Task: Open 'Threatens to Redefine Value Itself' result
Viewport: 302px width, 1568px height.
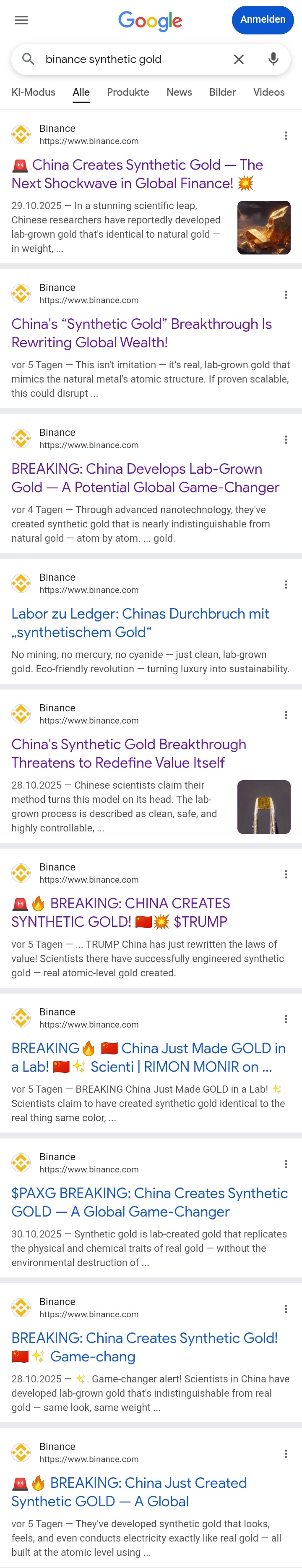Action: (x=129, y=754)
